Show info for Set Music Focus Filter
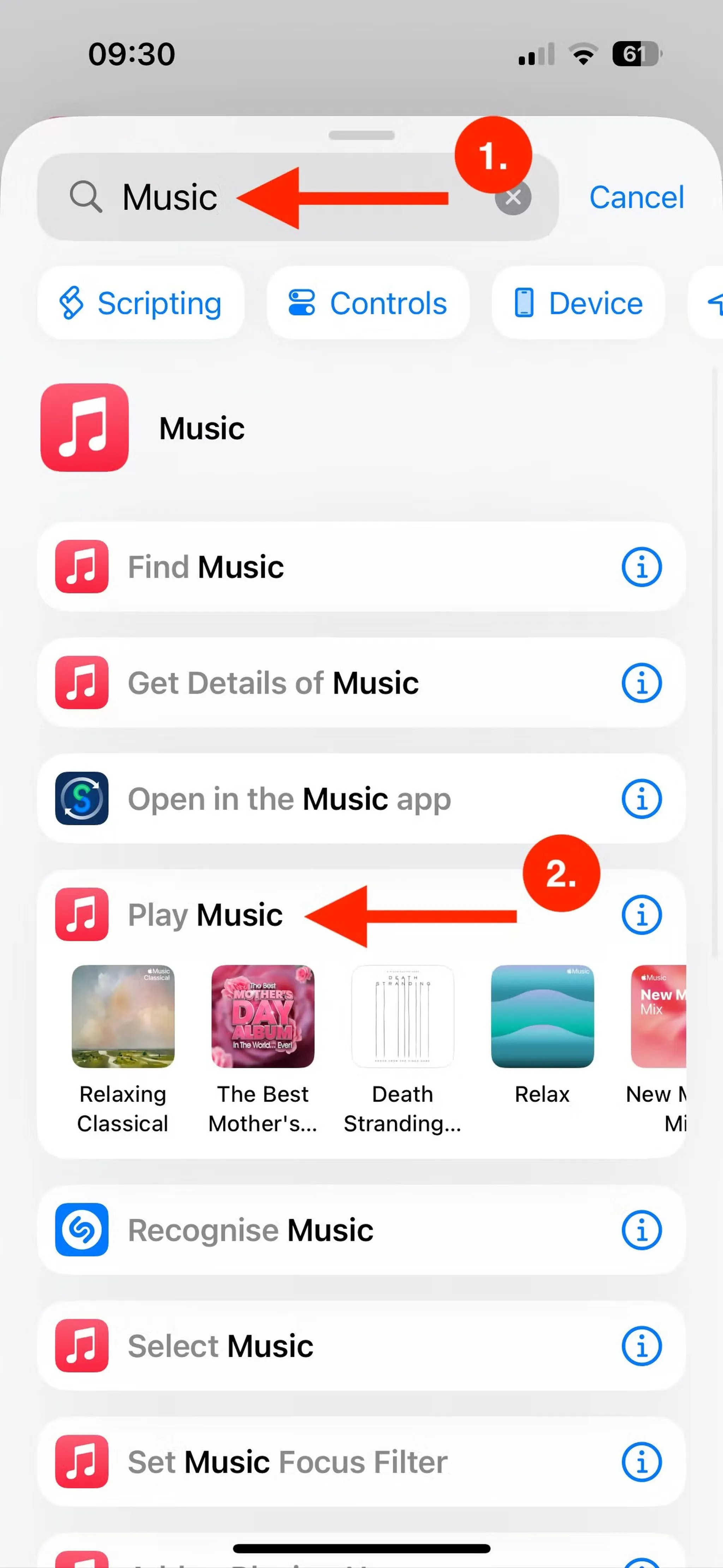The height and width of the screenshot is (1568, 723). pos(641,1462)
